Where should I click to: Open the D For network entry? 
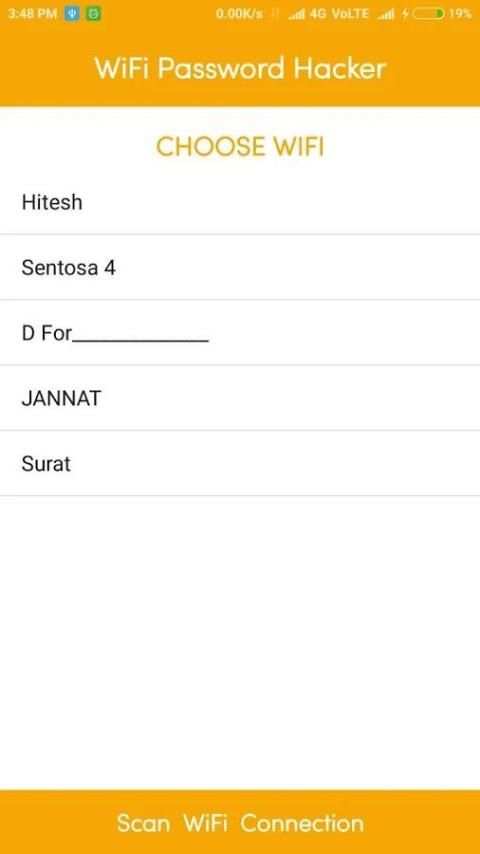pos(240,333)
